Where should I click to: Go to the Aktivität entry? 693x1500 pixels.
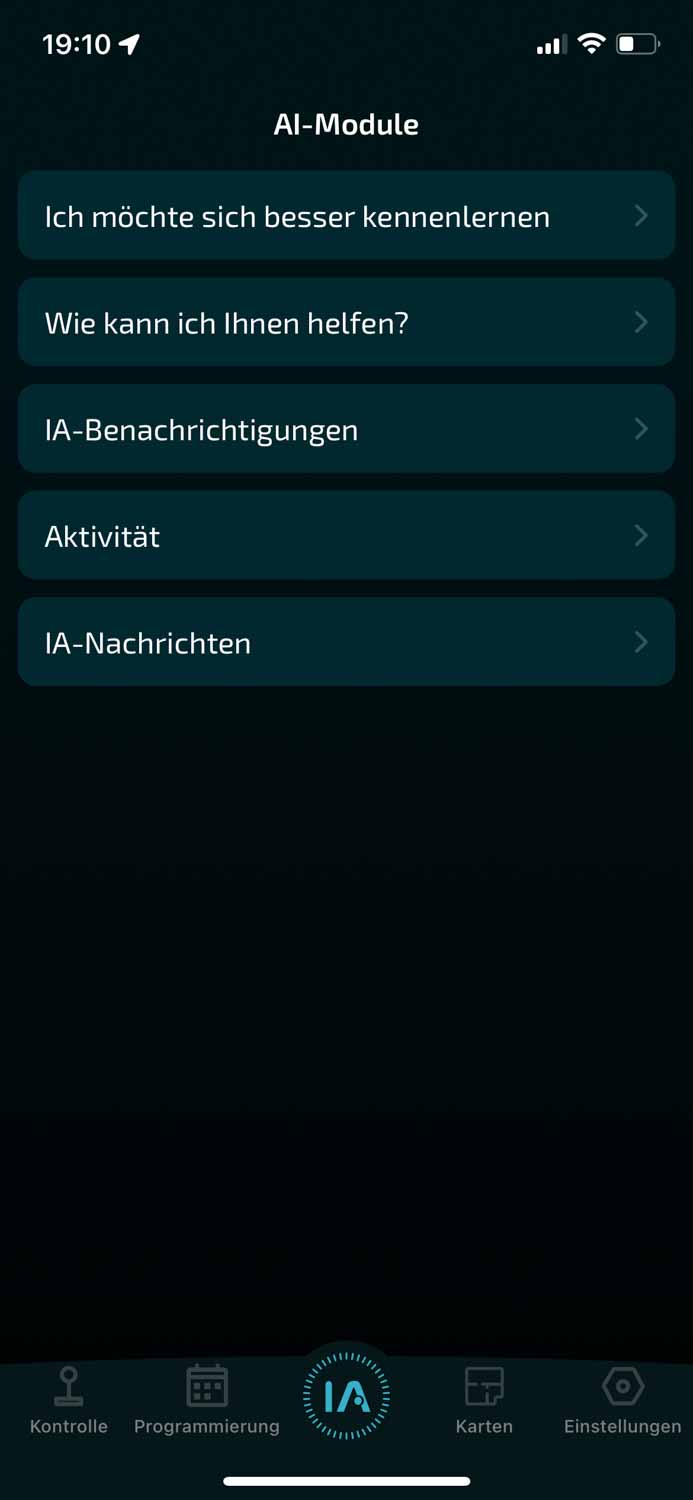(346, 536)
